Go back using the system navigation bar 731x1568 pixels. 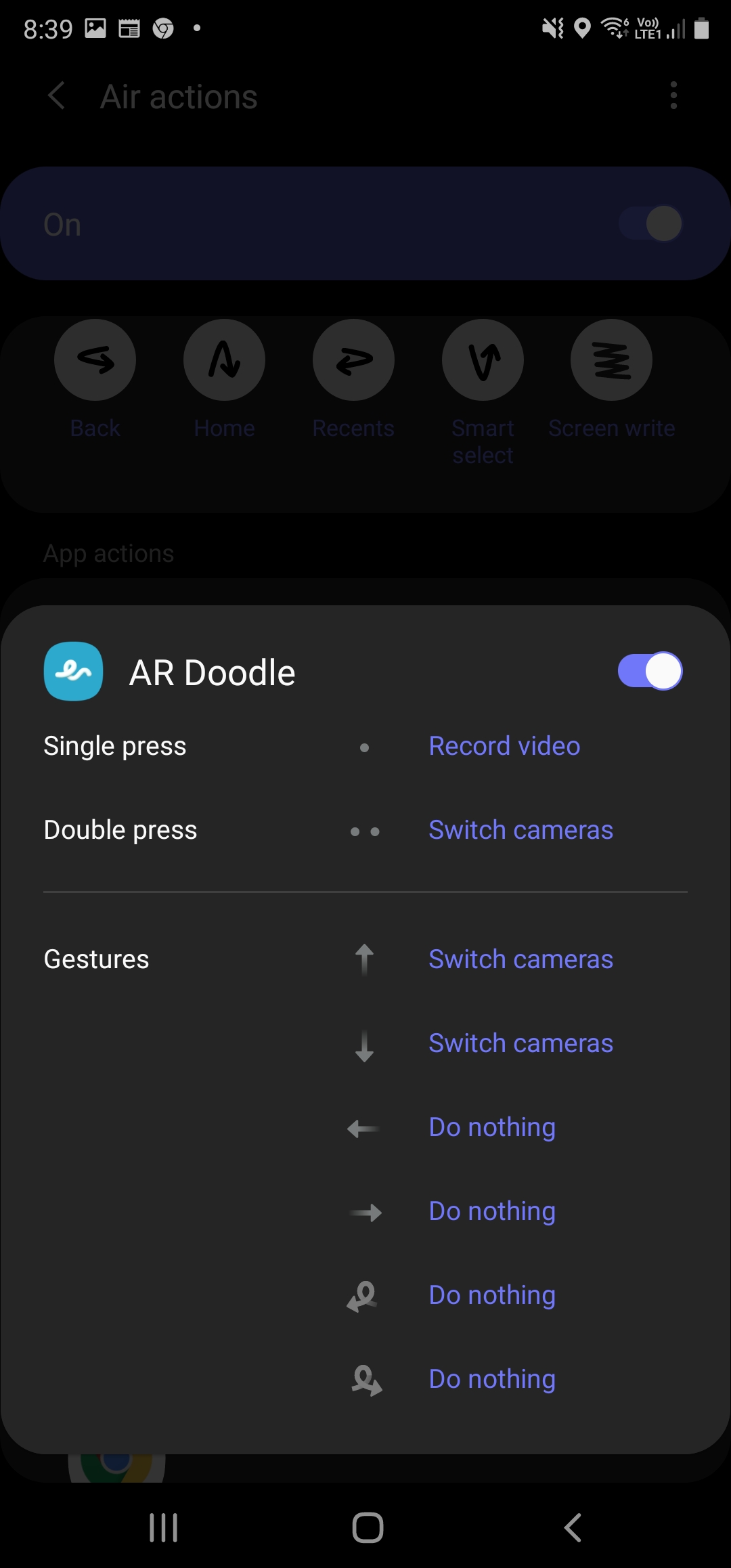pyautogui.click(x=573, y=1527)
